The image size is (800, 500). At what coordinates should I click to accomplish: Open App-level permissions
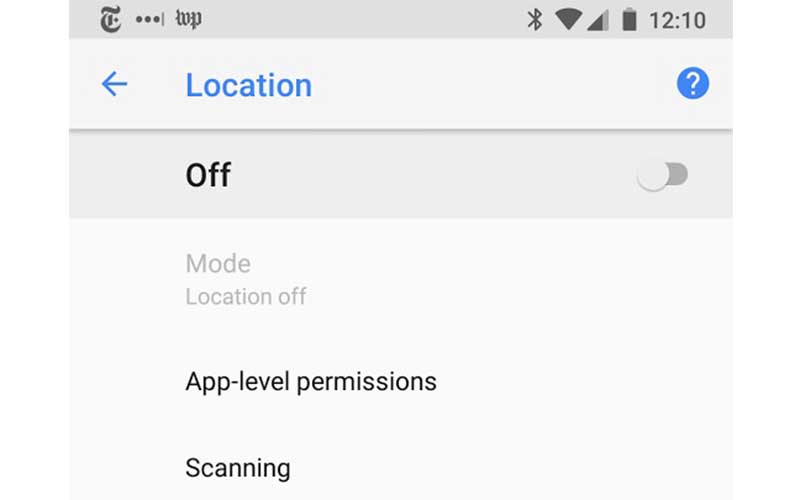tap(311, 381)
